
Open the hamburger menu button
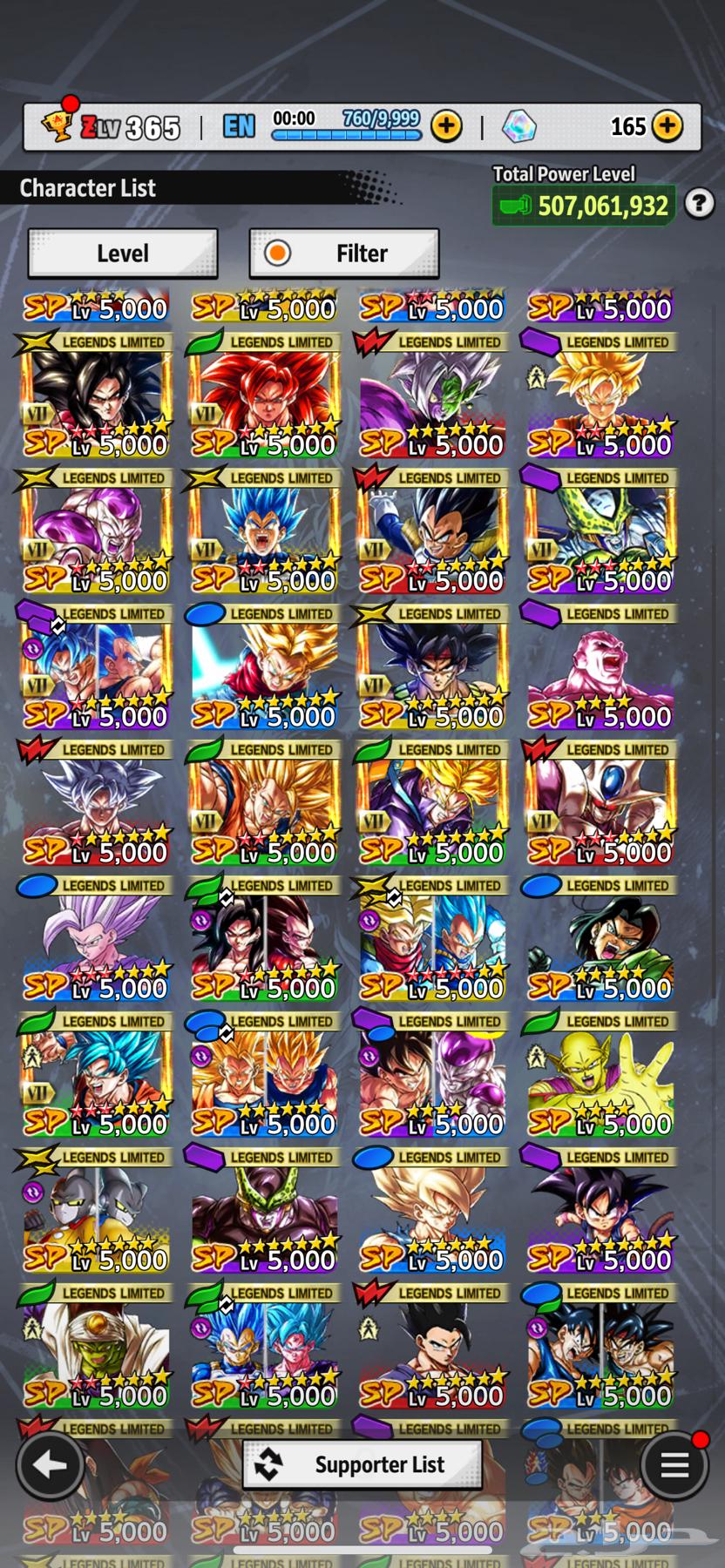pos(674,1465)
